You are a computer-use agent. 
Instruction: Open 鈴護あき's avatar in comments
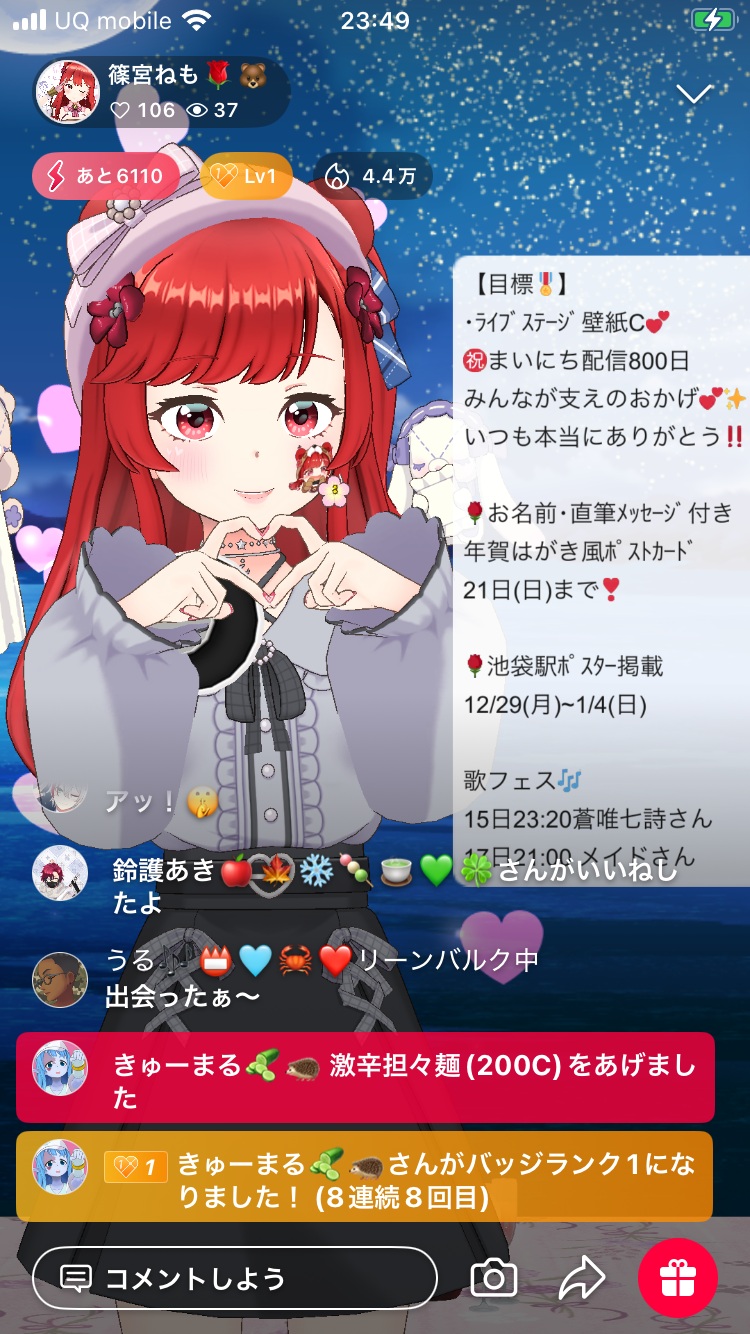60,874
